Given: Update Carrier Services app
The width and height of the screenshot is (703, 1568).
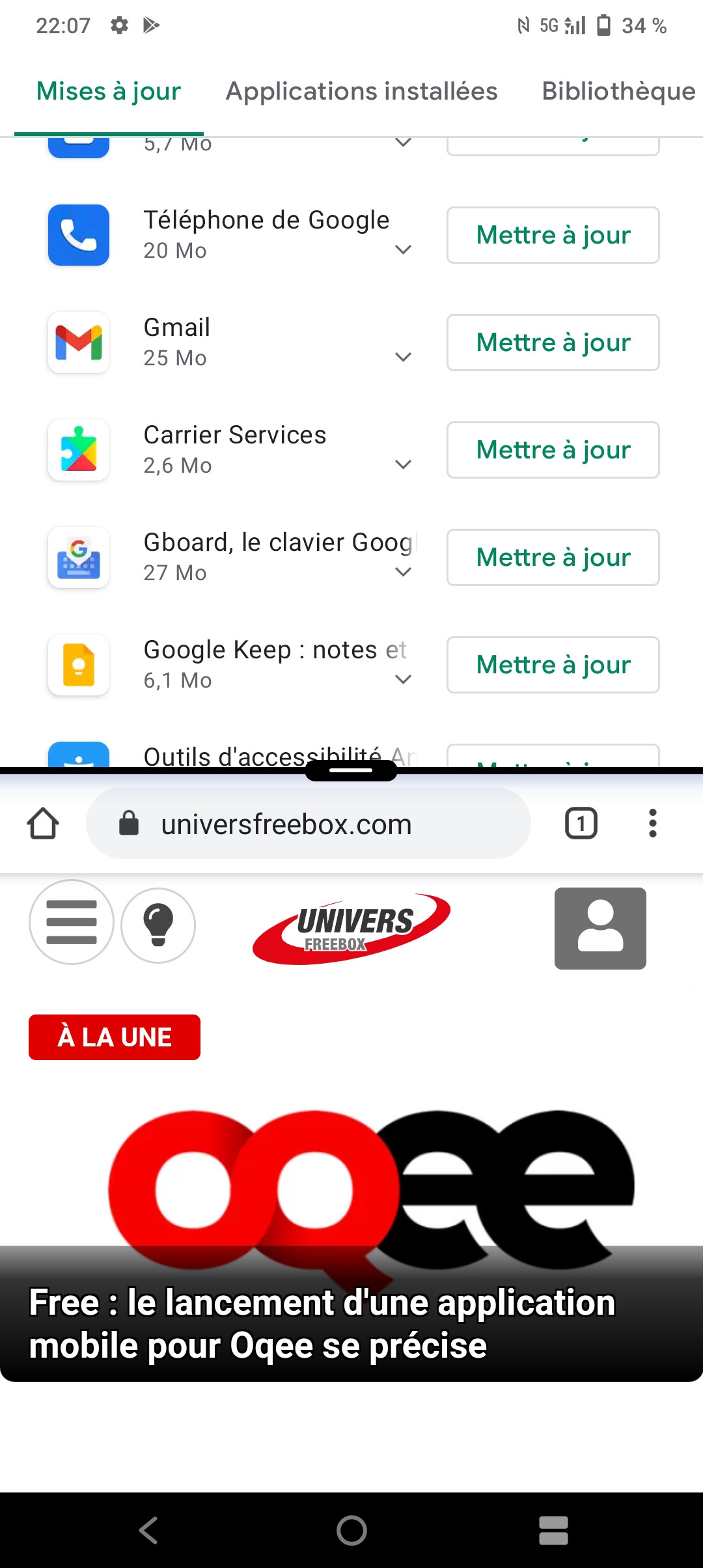Looking at the screenshot, I should [x=553, y=450].
